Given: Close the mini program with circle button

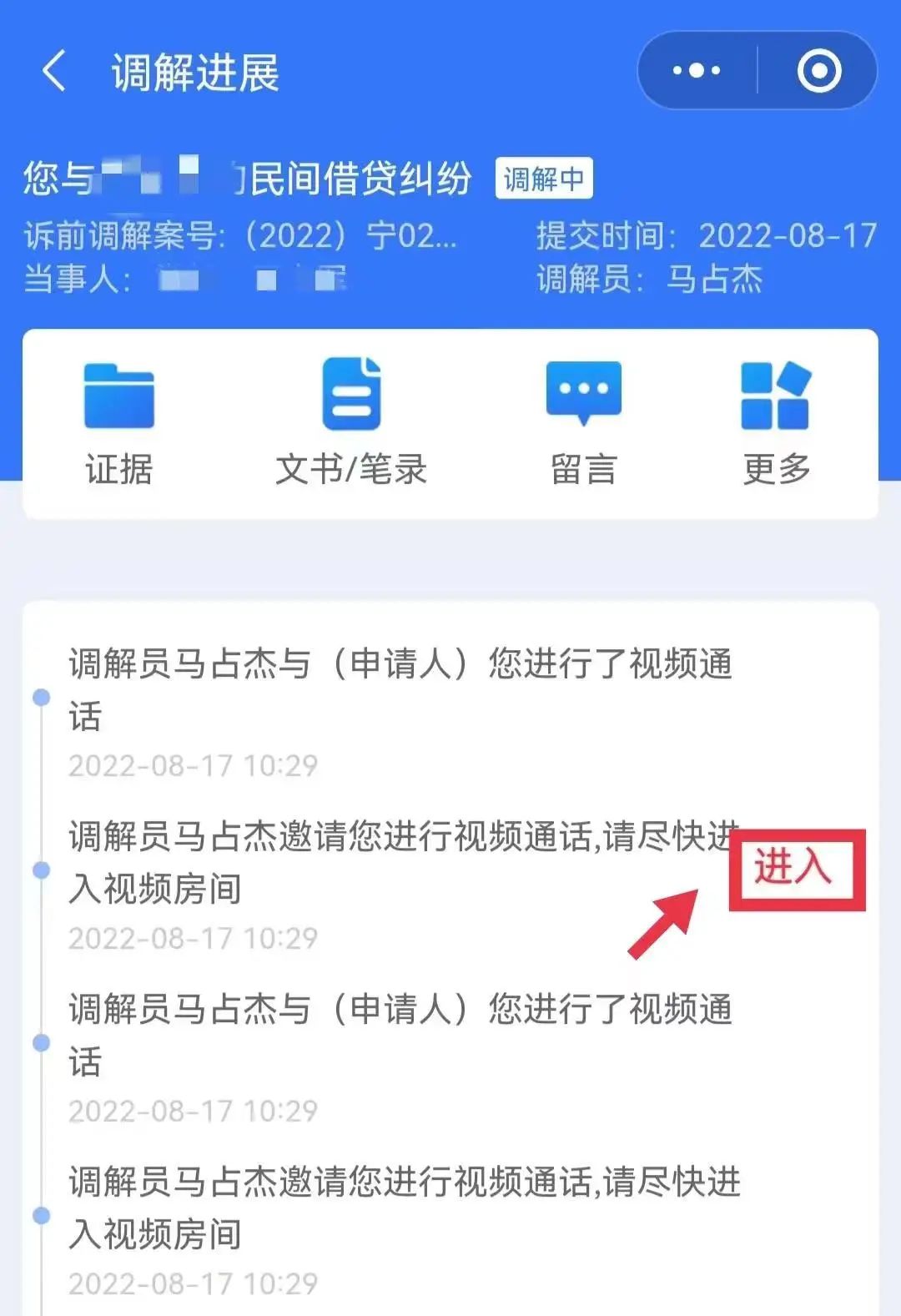Looking at the screenshot, I should click(818, 71).
